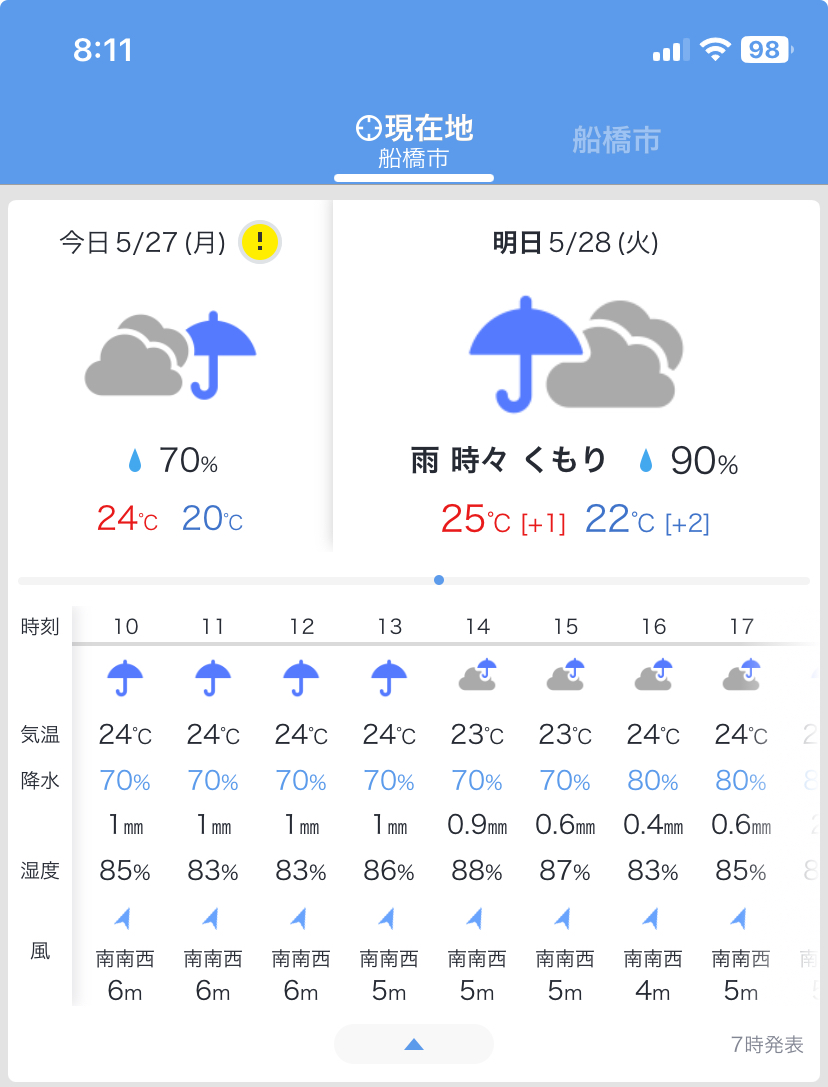Open tomorrow's 5/28 forecast card
This screenshot has height=1087, width=828.
575,380
